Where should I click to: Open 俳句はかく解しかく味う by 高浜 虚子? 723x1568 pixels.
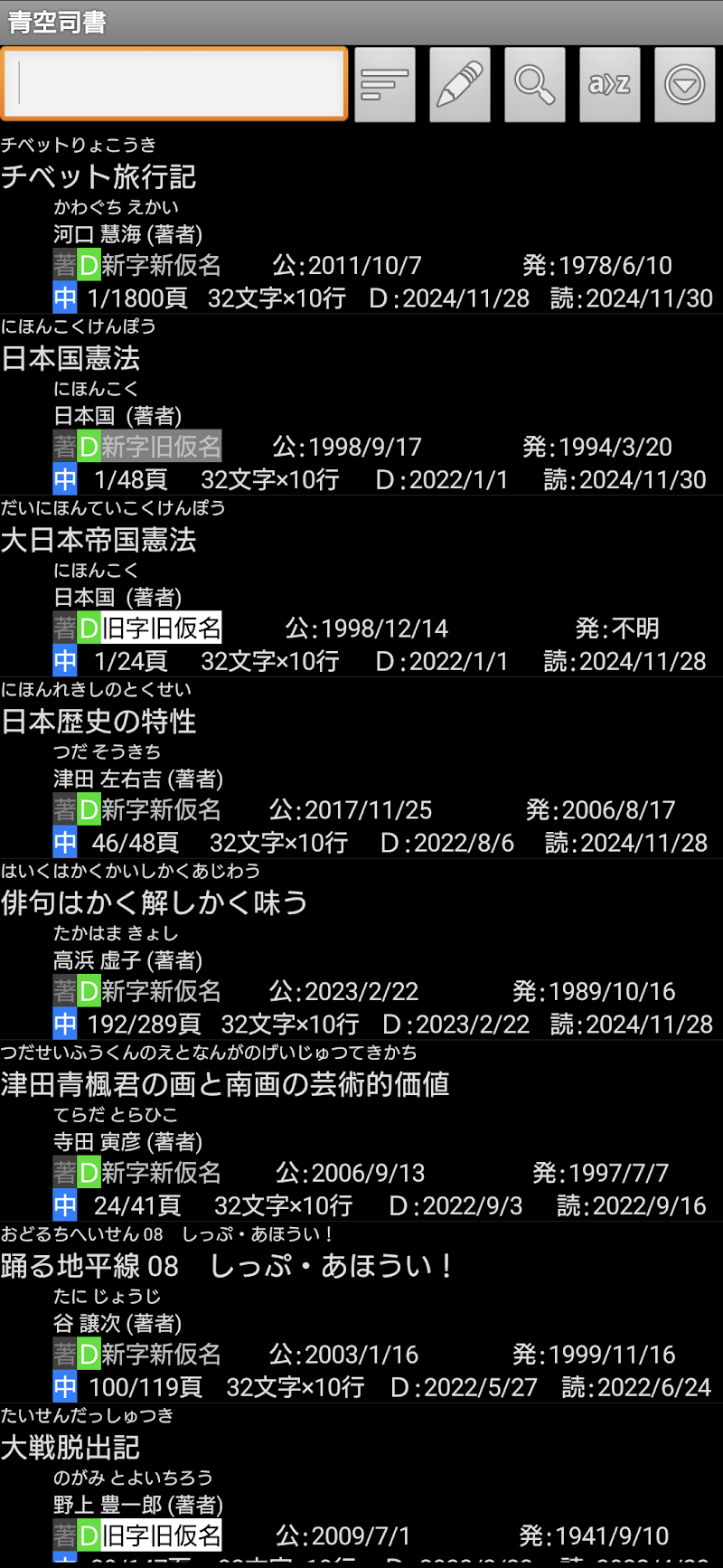pos(154,903)
